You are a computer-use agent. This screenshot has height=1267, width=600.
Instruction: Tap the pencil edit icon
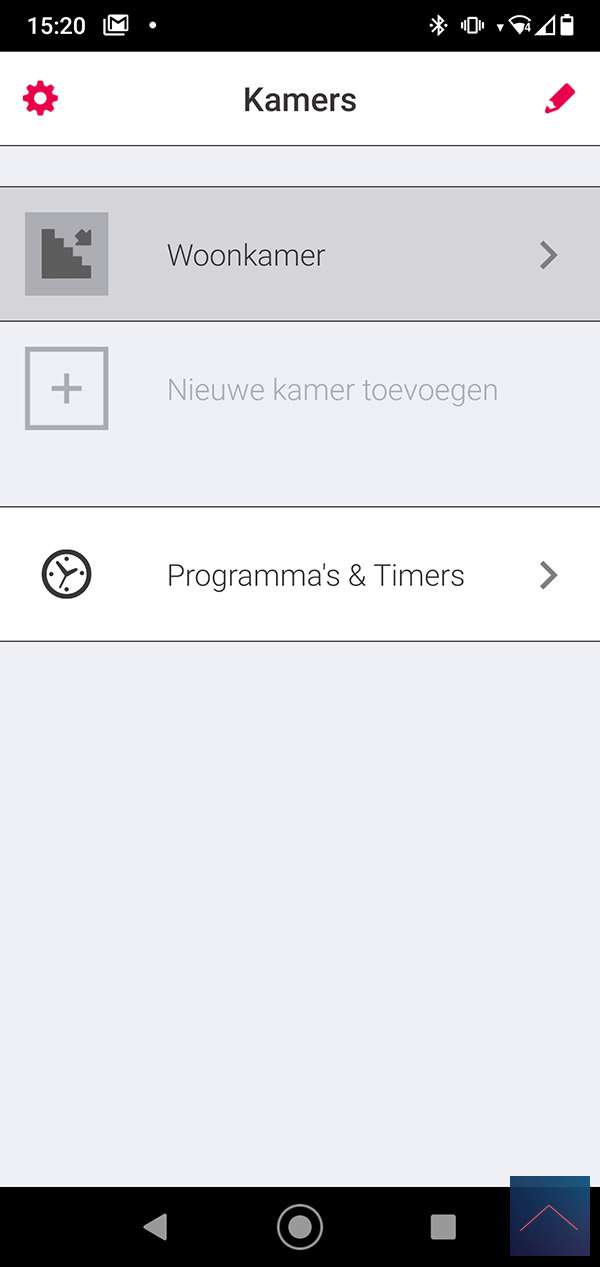click(x=560, y=99)
